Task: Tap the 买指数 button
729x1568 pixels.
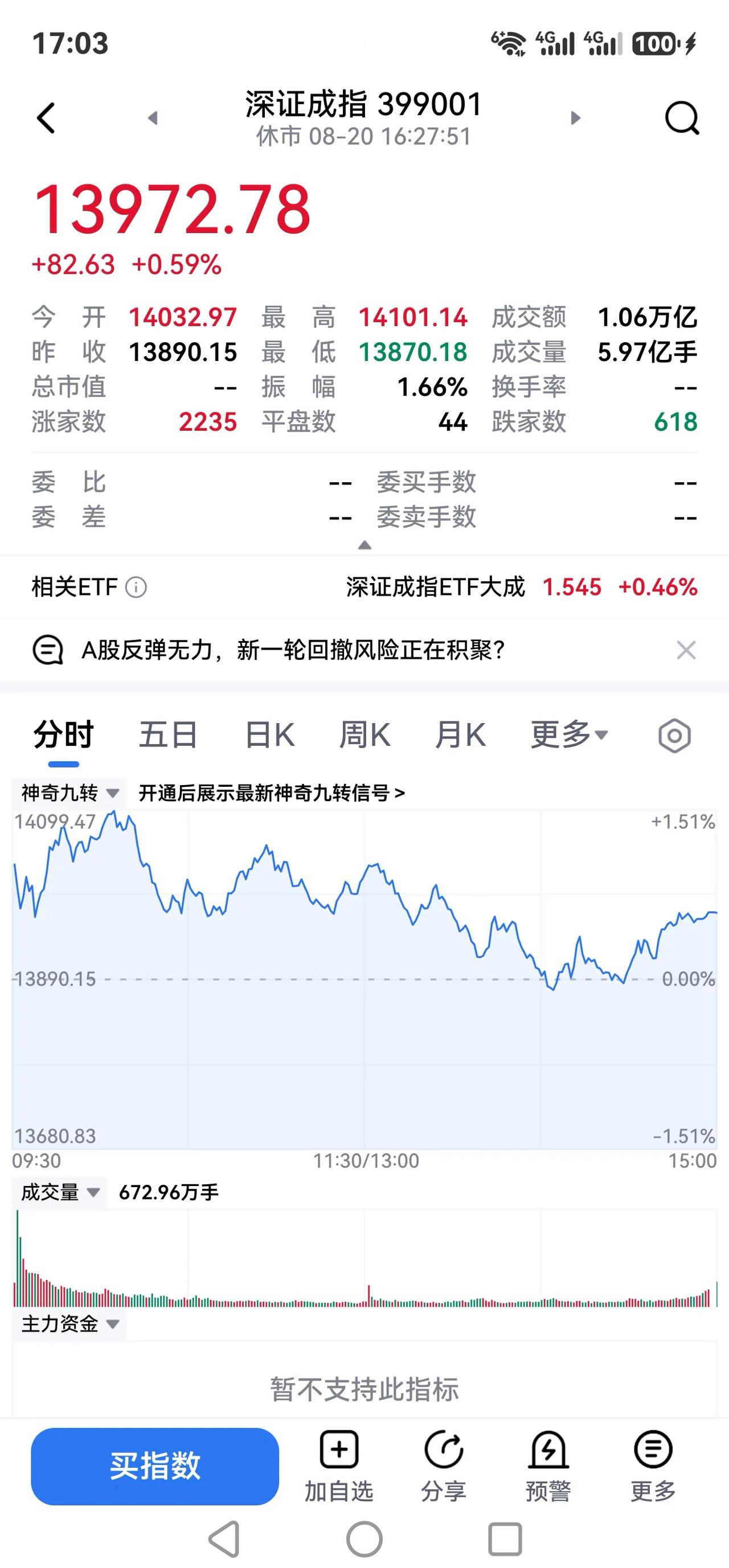Action: tap(155, 1466)
